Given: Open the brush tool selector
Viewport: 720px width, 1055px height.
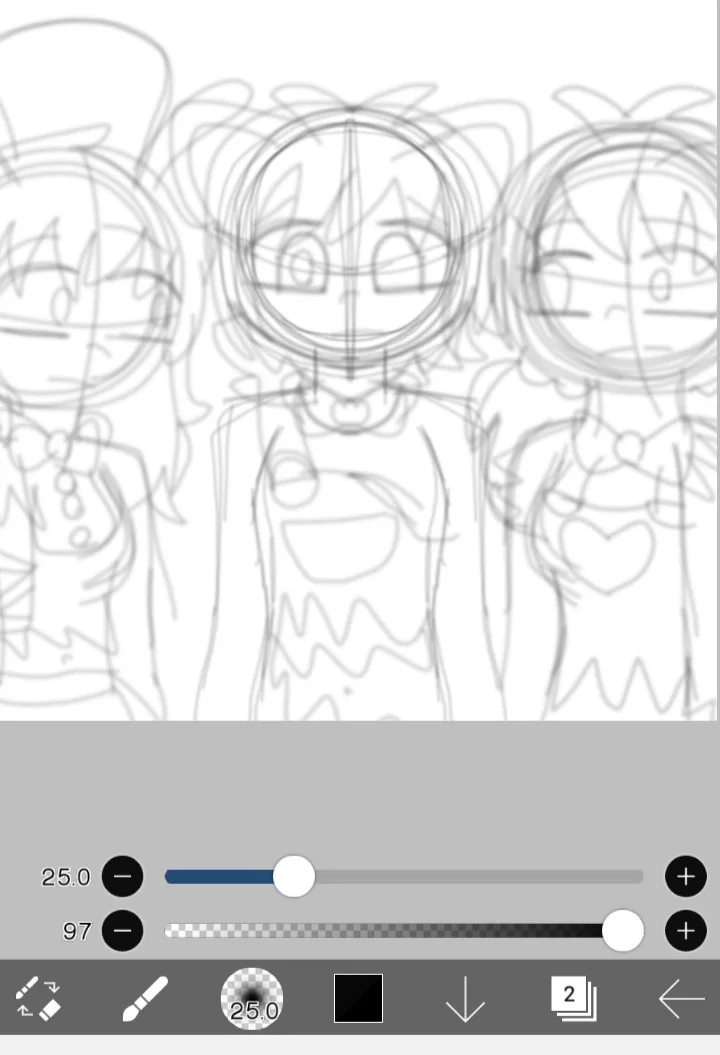Looking at the screenshot, I should (x=145, y=998).
